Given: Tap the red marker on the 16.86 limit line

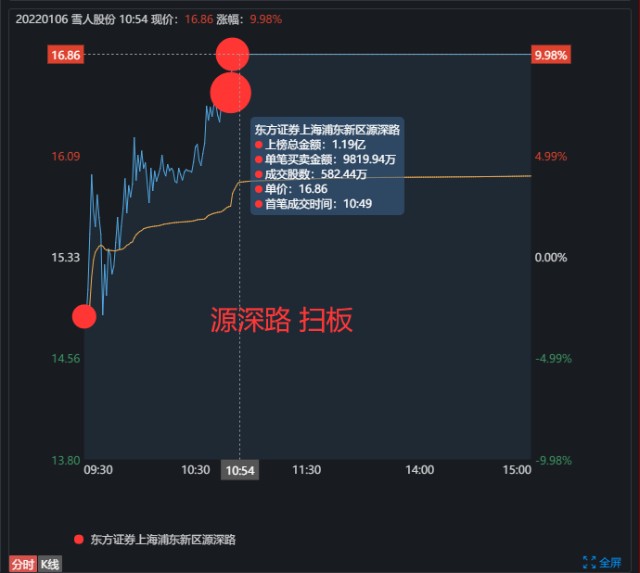Looking at the screenshot, I should click(x=232, y=54).
